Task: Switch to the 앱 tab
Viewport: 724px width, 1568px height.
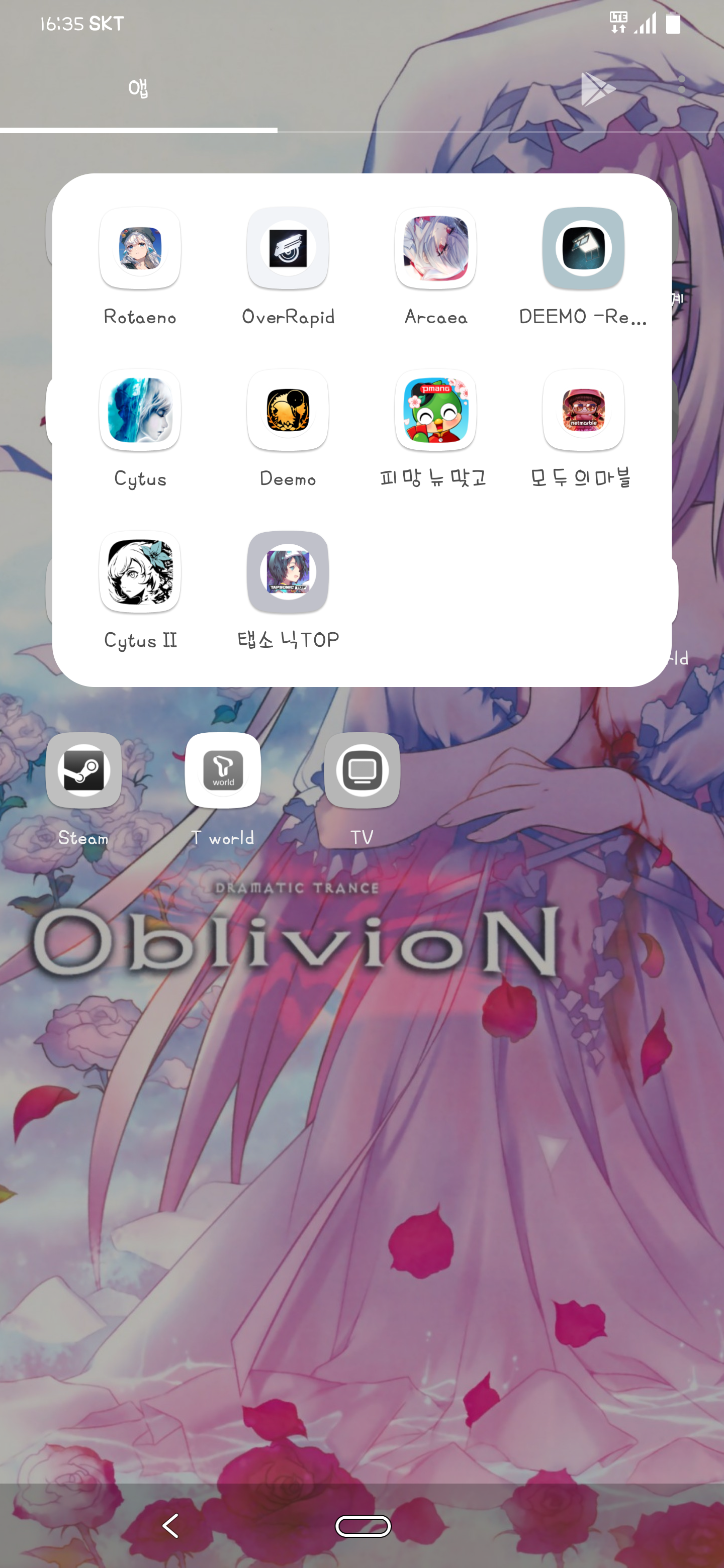Action: [x=138, y=89]
